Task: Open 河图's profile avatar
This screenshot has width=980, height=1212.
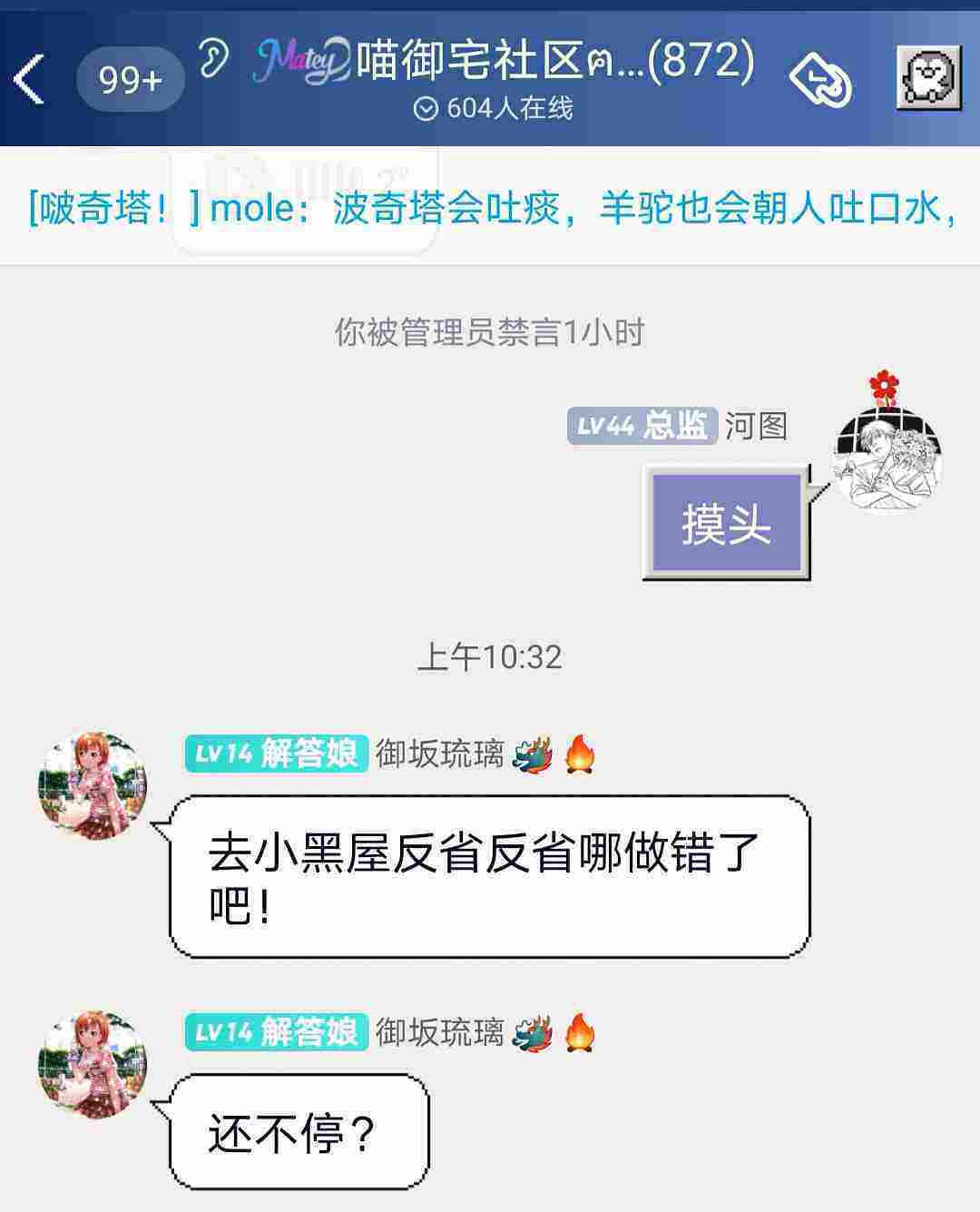Action: tap(887, 460)
